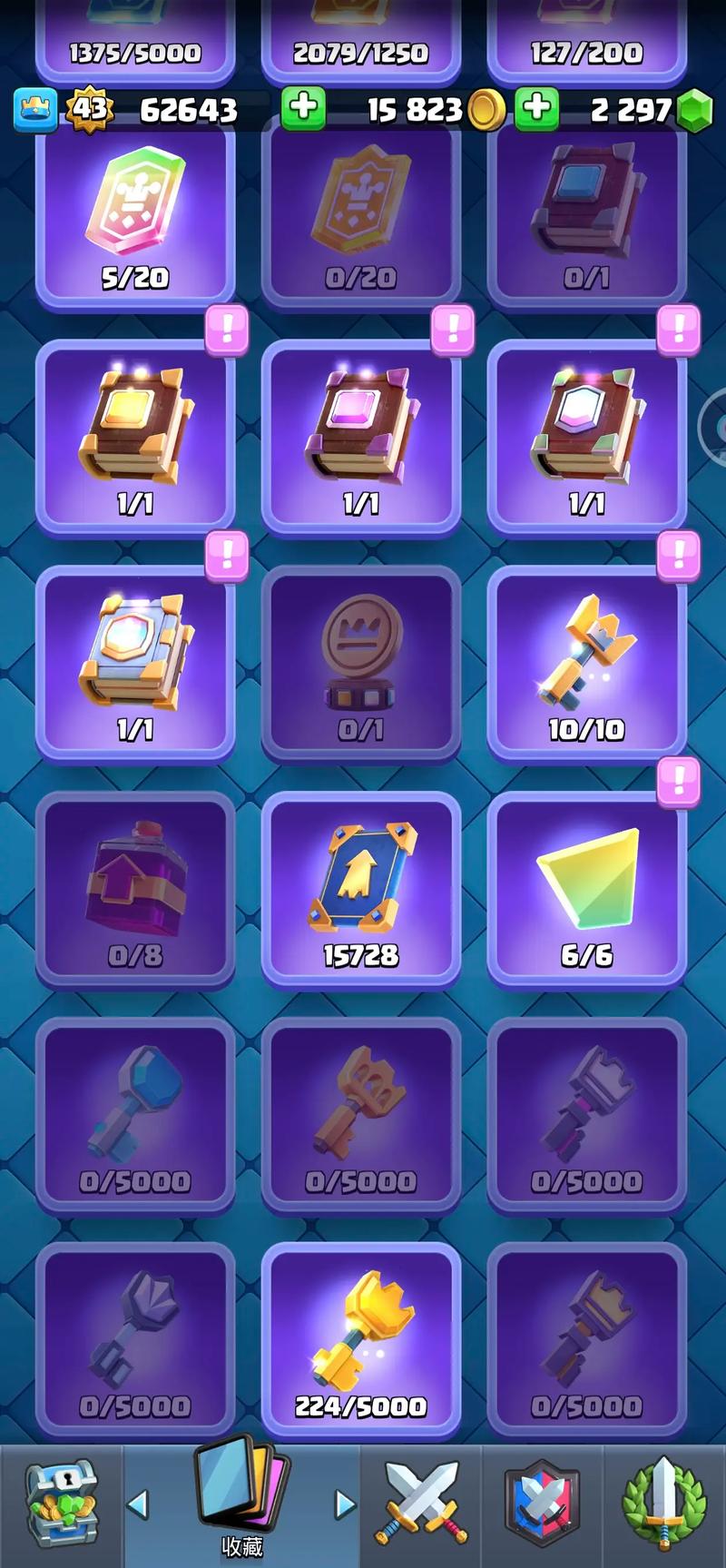Open the banner token item showing 15728
This screenshot has height=1568, width=726.
[x=360, y=888]
